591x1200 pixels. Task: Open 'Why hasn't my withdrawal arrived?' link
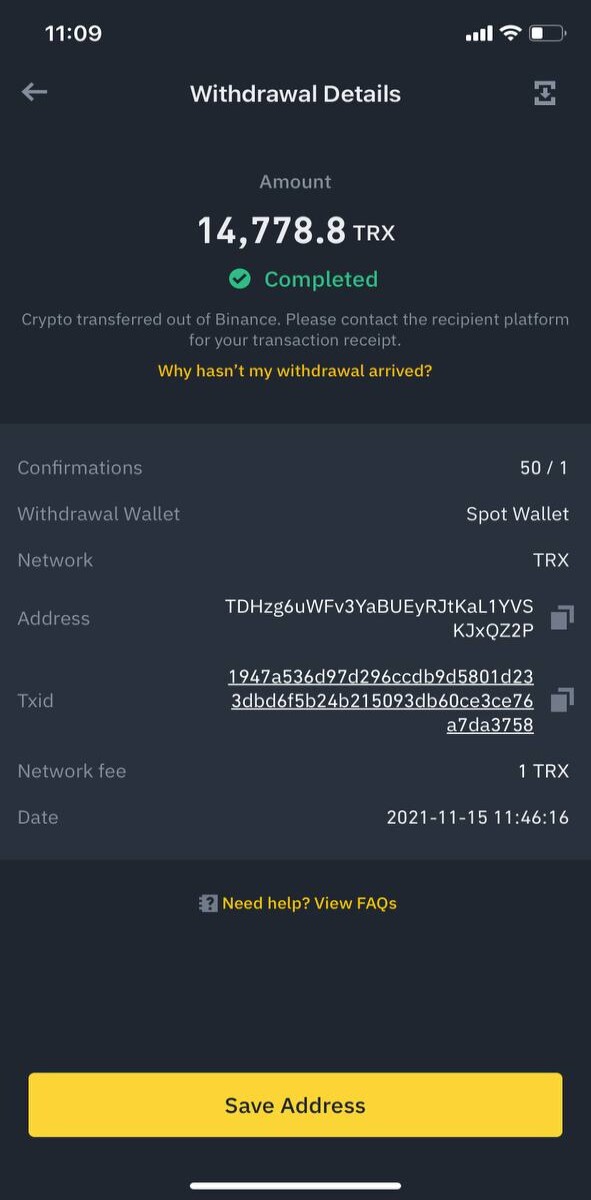[295, 371]
